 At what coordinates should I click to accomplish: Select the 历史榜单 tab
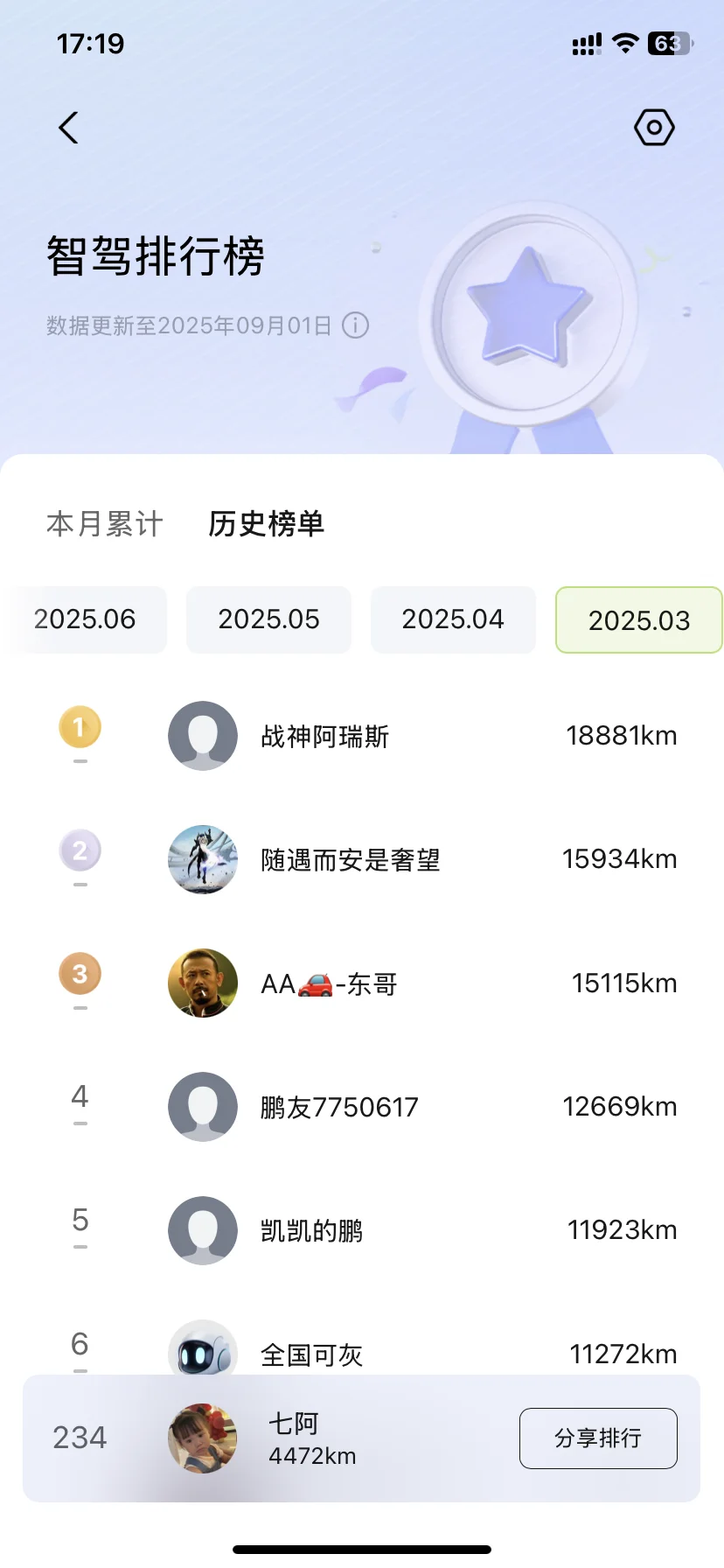point(267,524)
